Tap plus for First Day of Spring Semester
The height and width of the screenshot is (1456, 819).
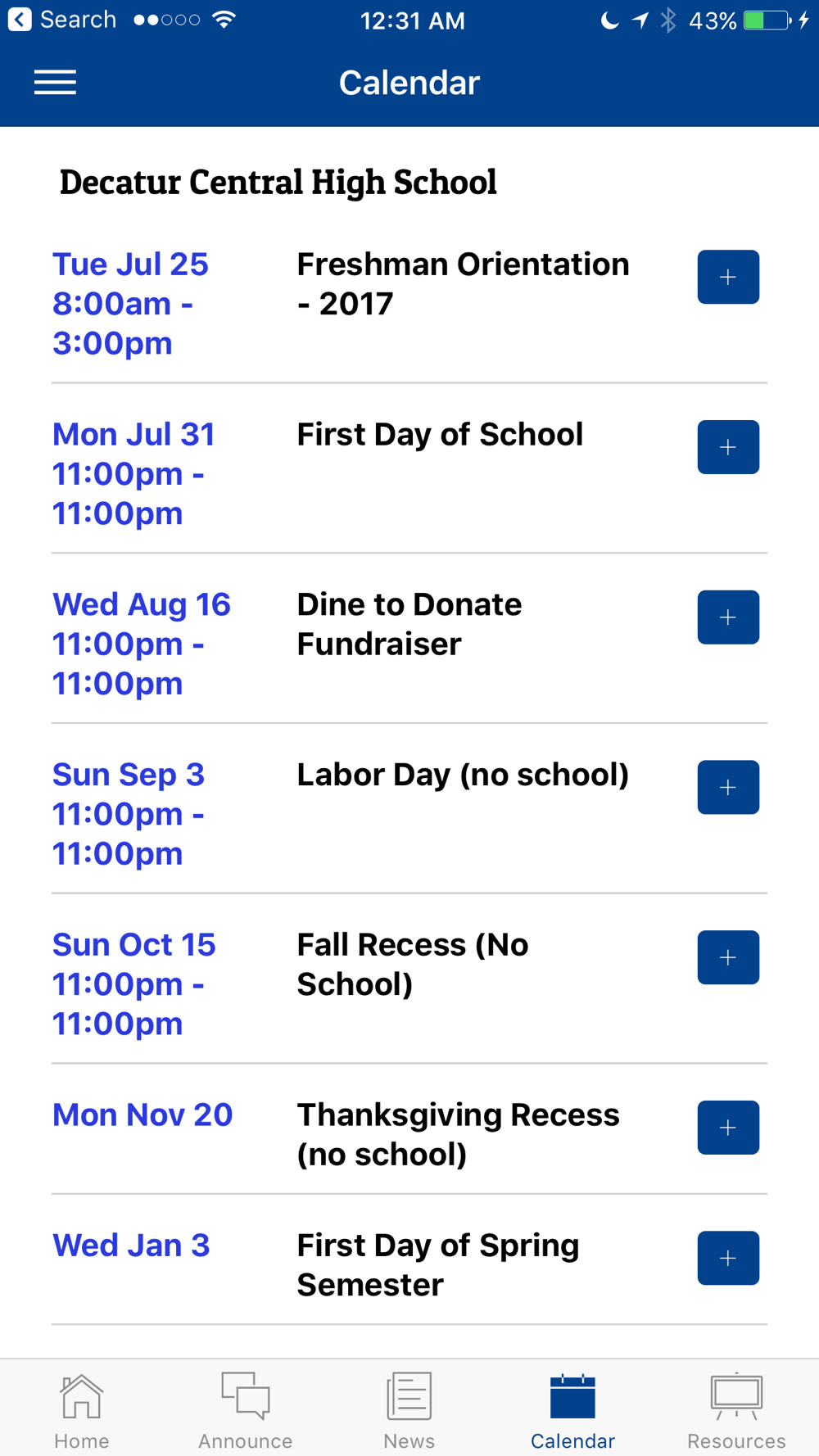[x=728, y=1258]
